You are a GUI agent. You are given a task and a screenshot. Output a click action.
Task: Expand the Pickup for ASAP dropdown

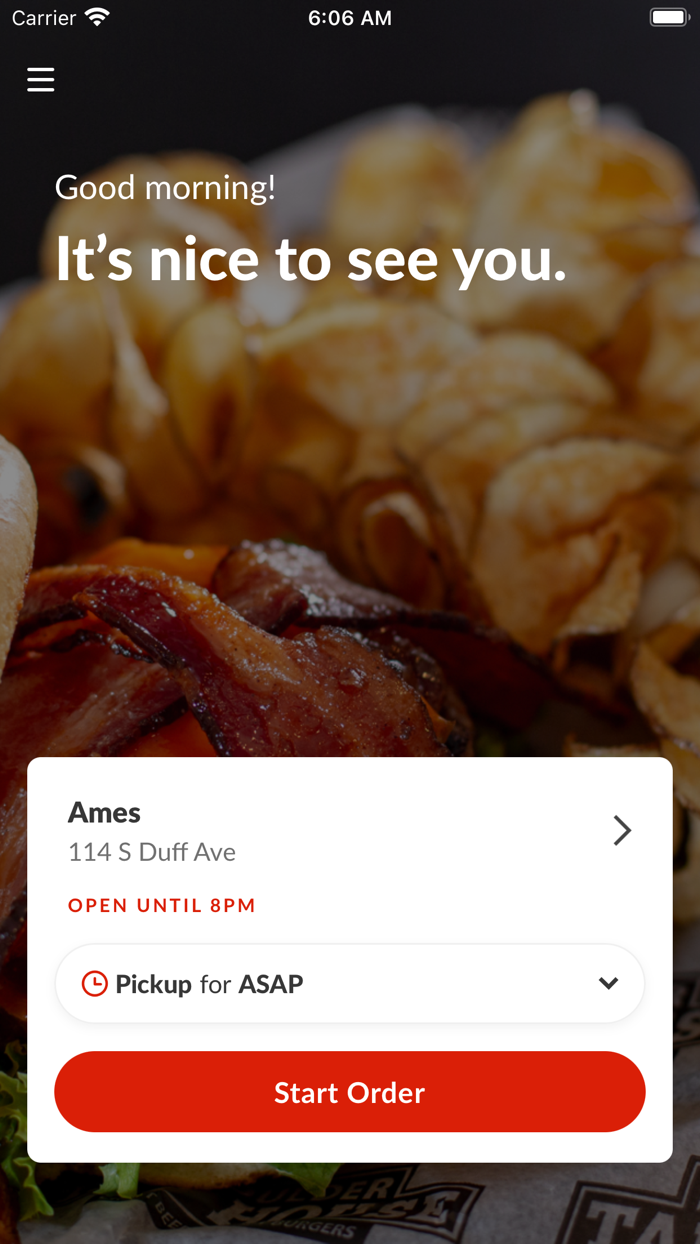[x=350, y=983]
